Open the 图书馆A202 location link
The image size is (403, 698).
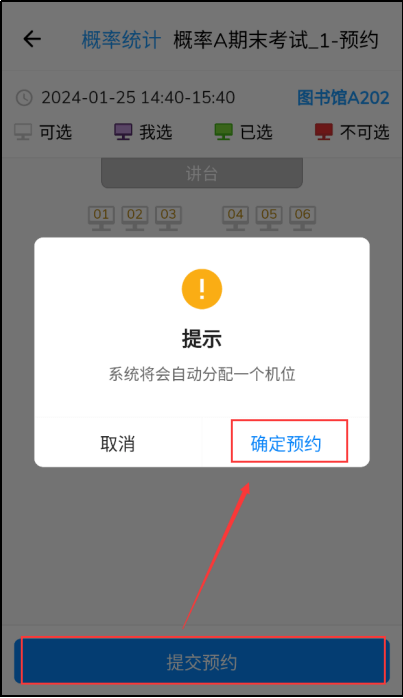tap(343, 97)
